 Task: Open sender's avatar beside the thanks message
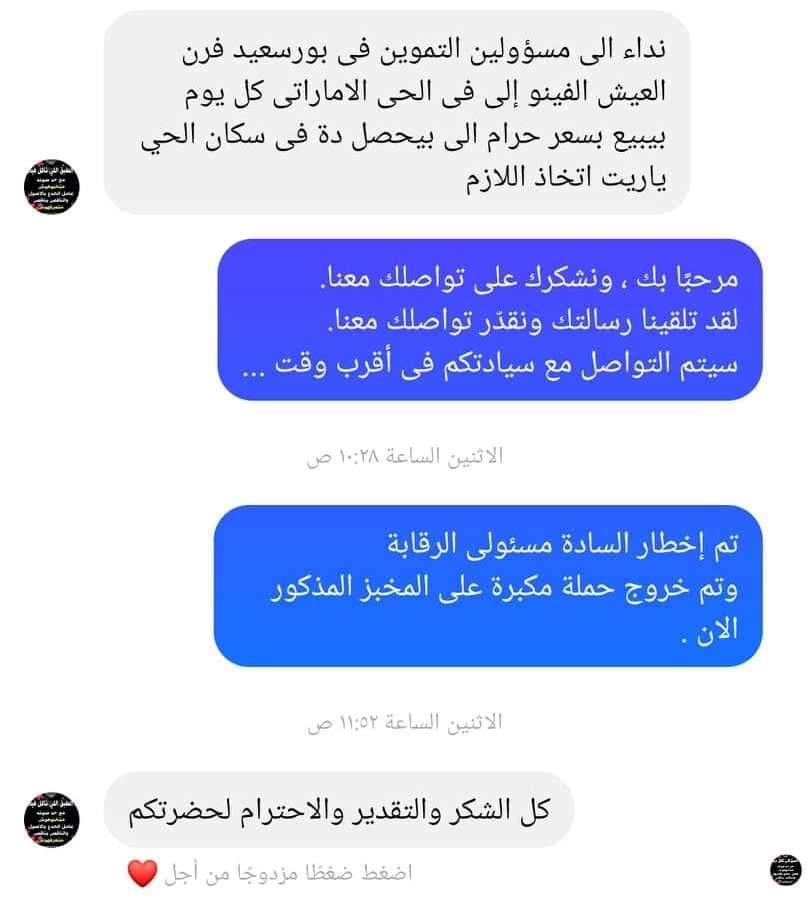click(50, 812)
